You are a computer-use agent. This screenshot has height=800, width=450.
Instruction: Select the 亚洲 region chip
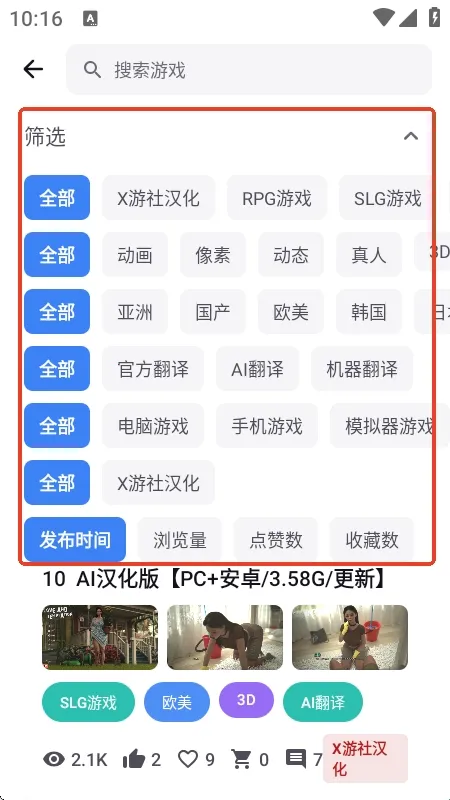click(x=135, y=312)
